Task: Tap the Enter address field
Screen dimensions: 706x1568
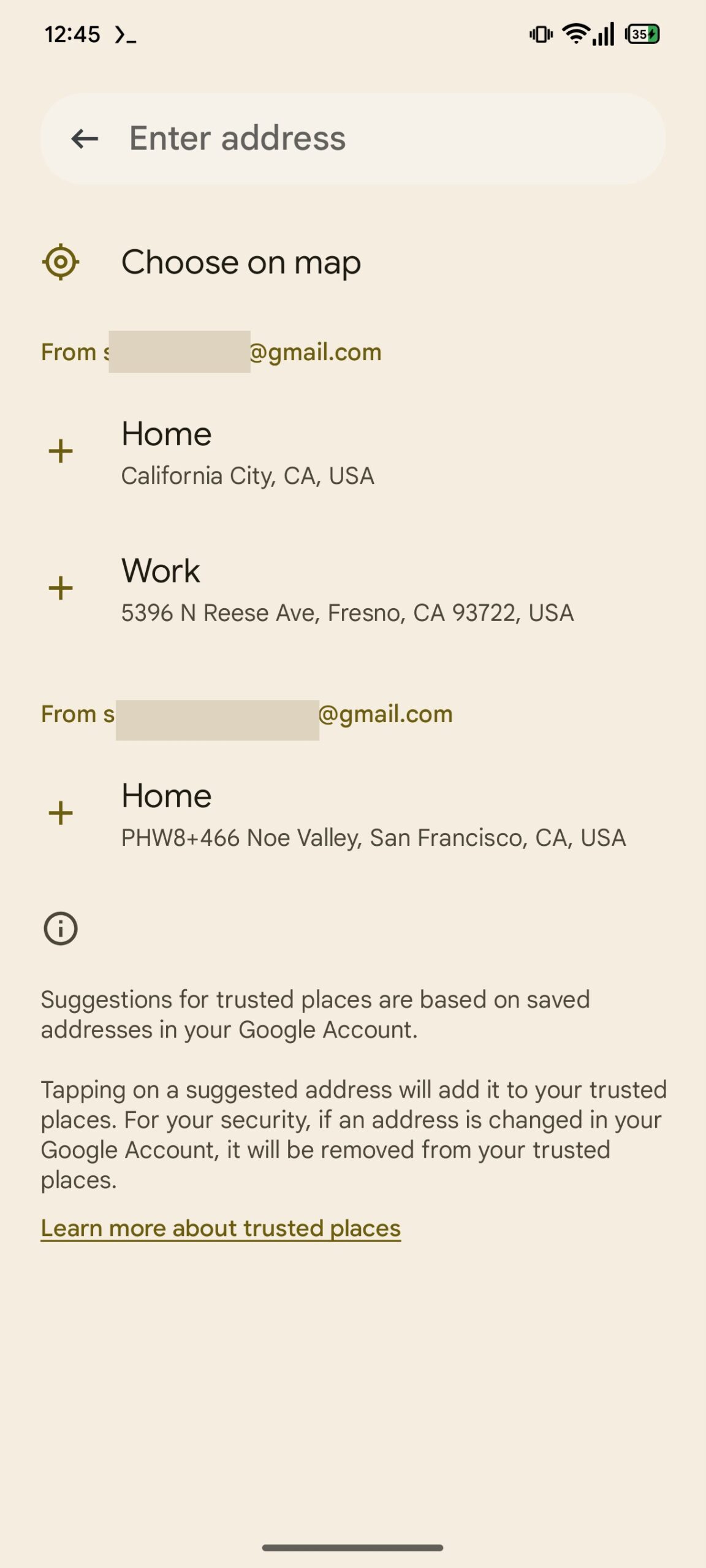Action: (x=380, y=139)
